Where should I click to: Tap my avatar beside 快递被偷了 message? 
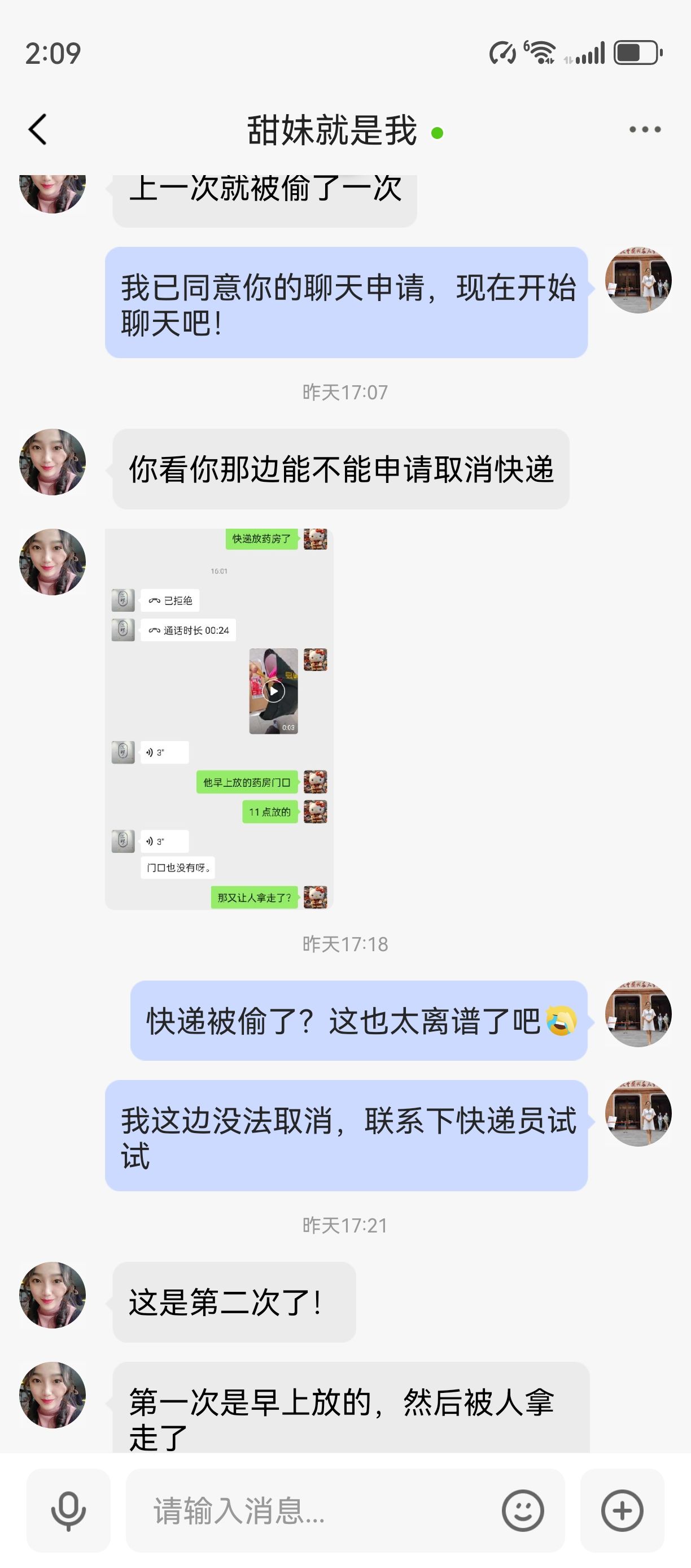[x=638, y=1013]
